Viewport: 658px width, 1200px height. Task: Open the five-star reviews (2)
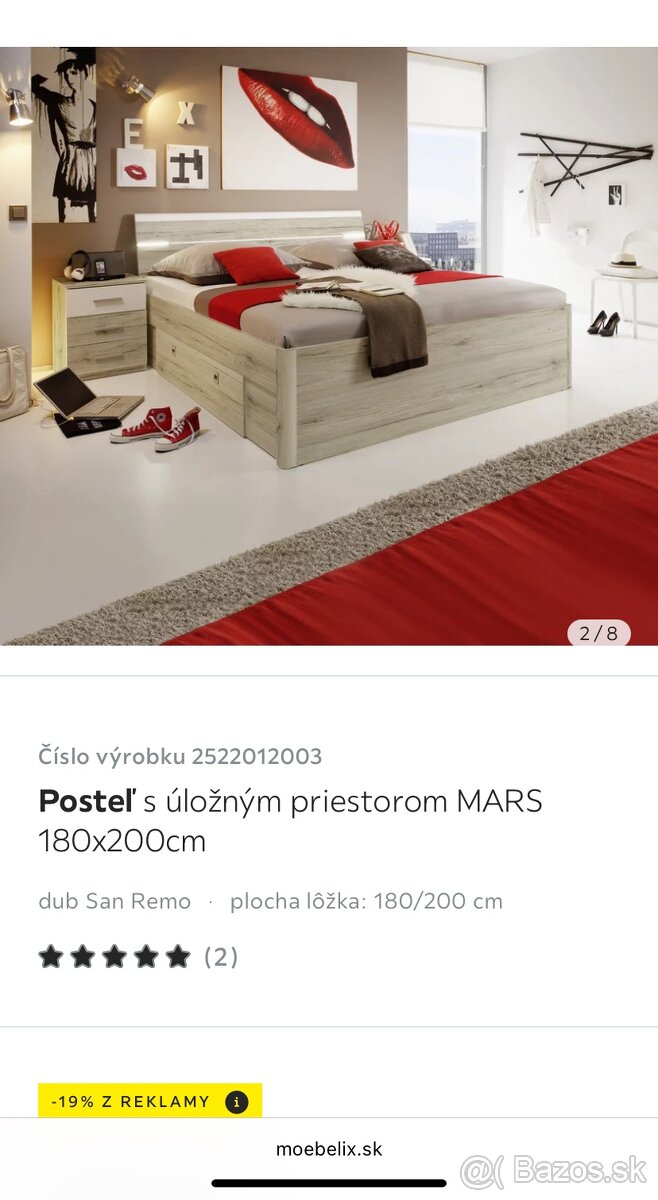[138, 957]
